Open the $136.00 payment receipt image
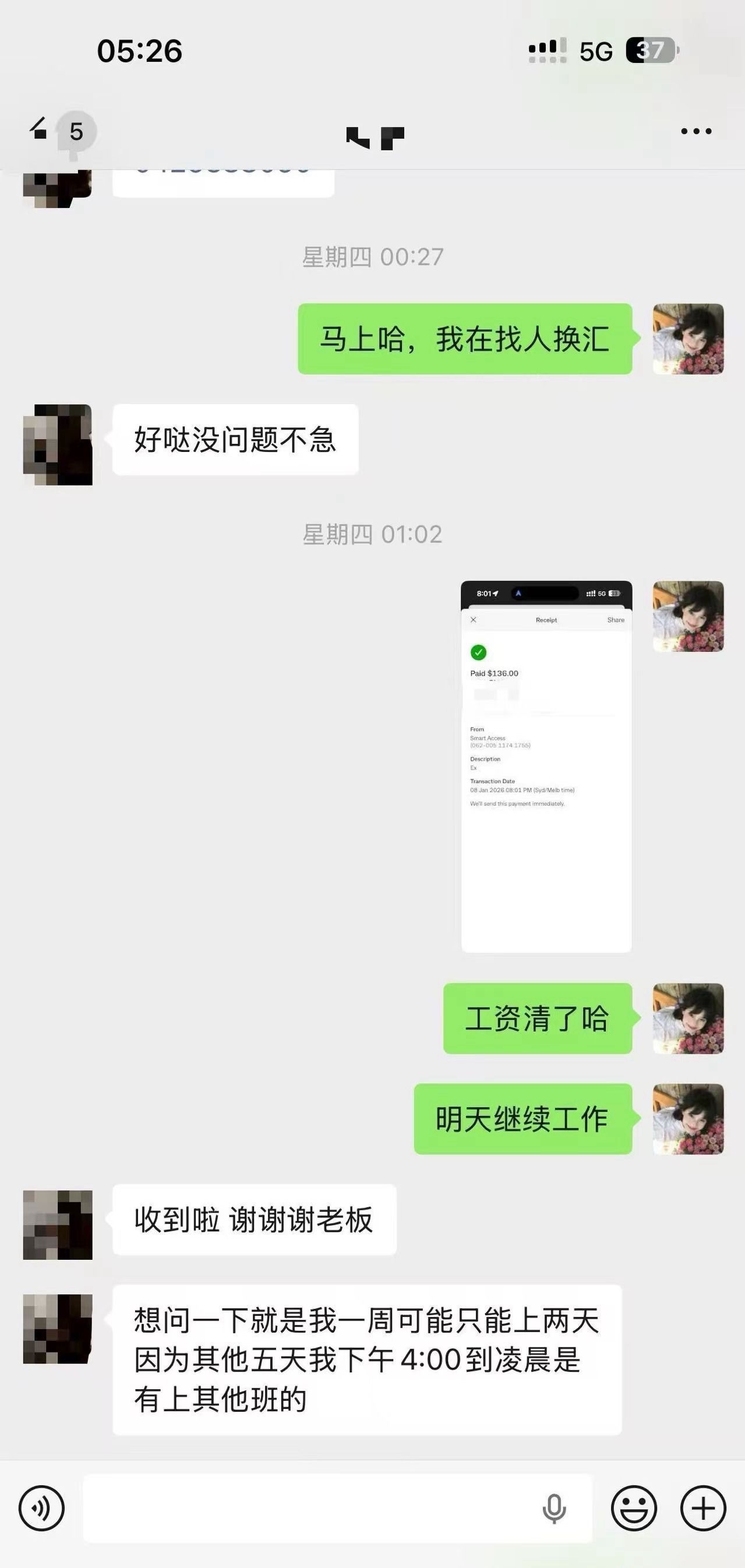 tap(546, 767)
